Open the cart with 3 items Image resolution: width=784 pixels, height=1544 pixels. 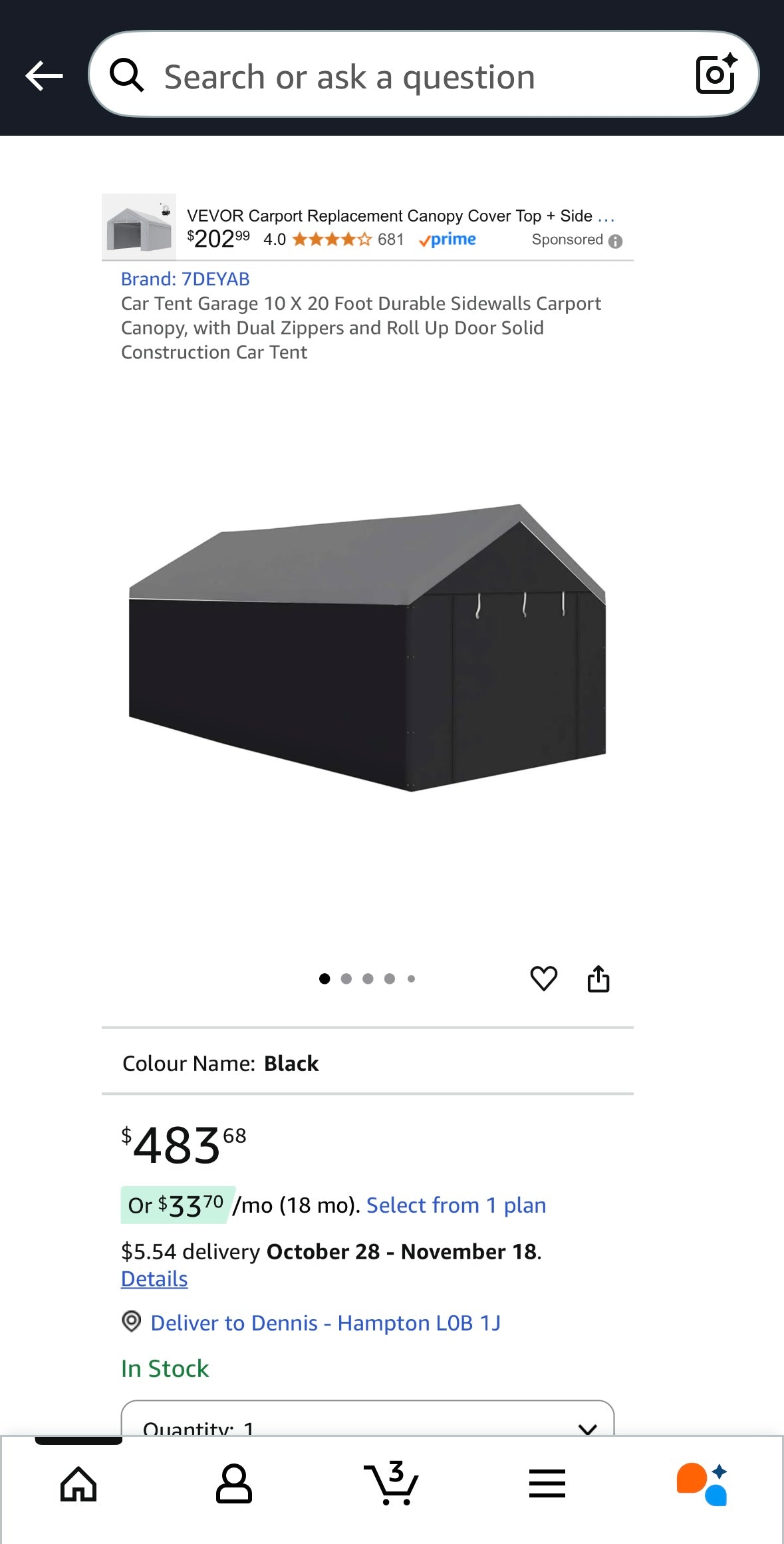391,1484
